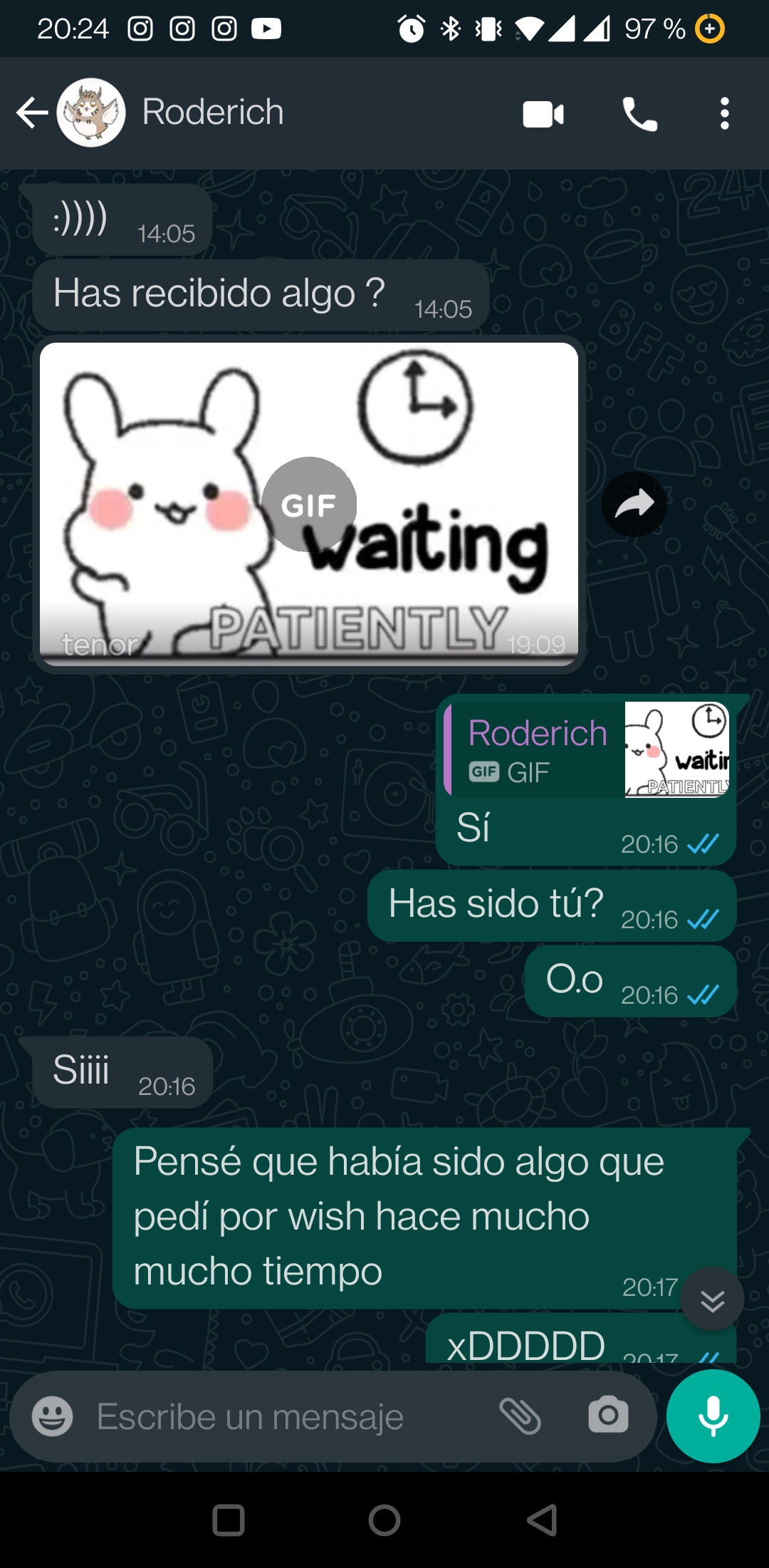Forward the GIF message
The image size is (769, 1568).
point(634,504)
